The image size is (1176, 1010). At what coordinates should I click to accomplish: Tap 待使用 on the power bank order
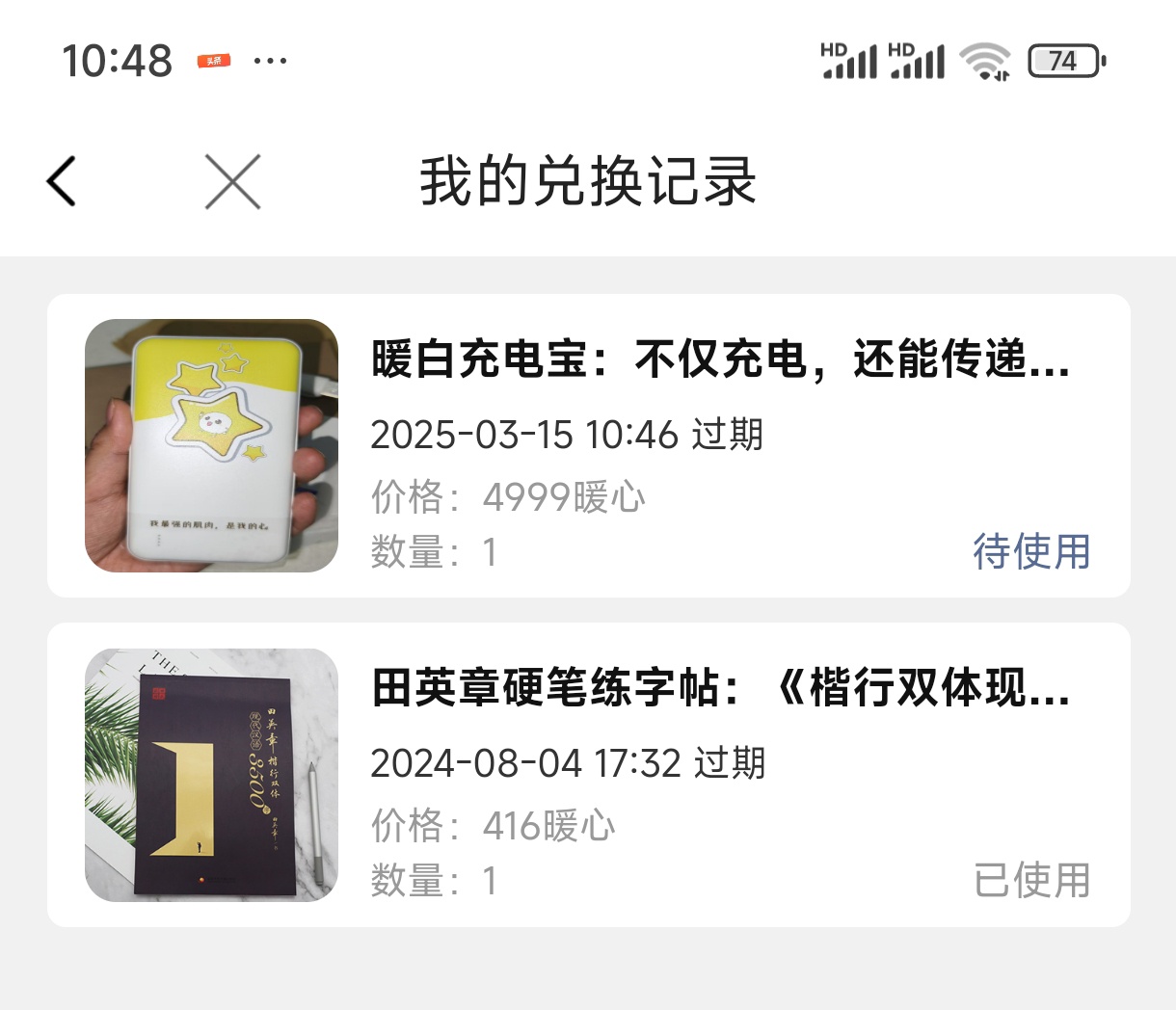click(x=1030, y=552)
